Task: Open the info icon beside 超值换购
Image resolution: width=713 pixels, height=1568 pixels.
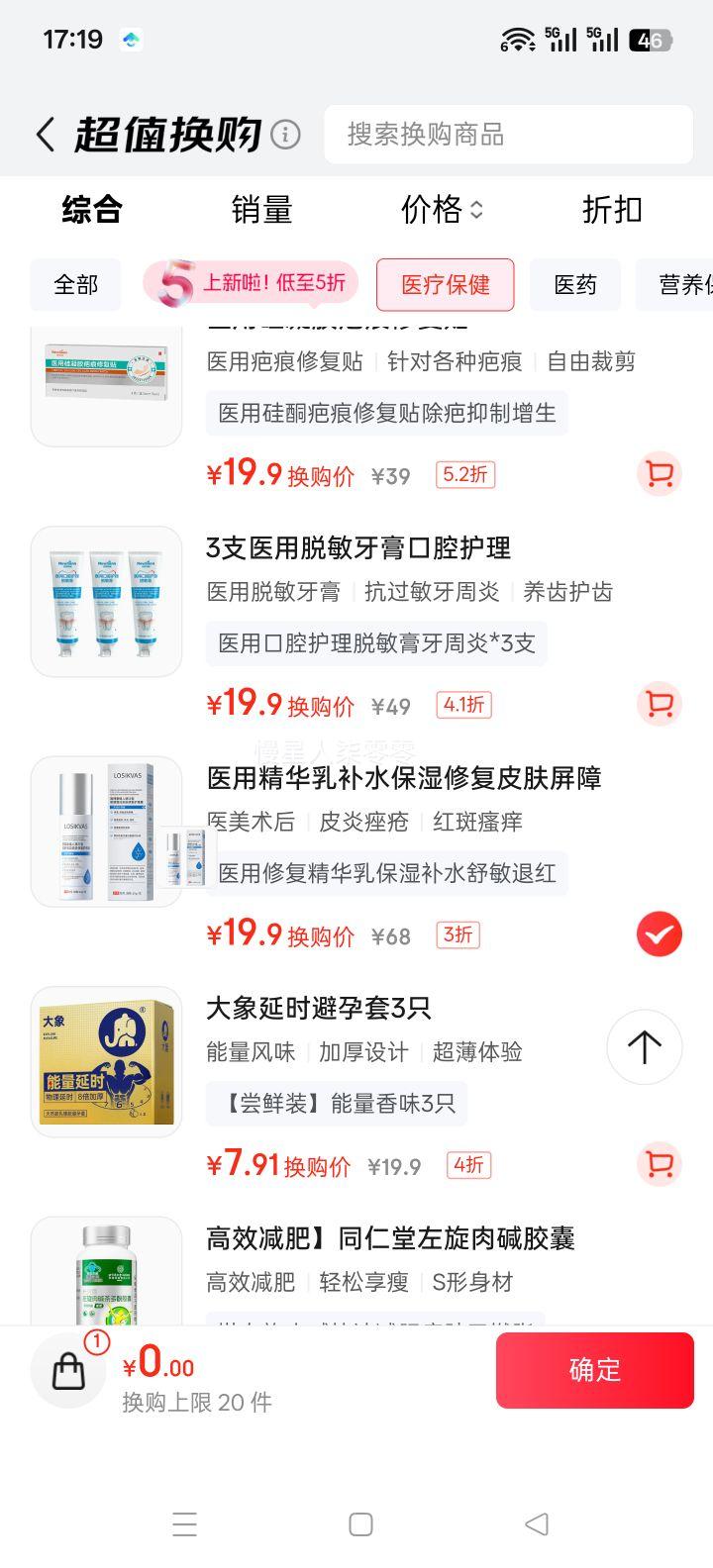Action: point(285,135)
